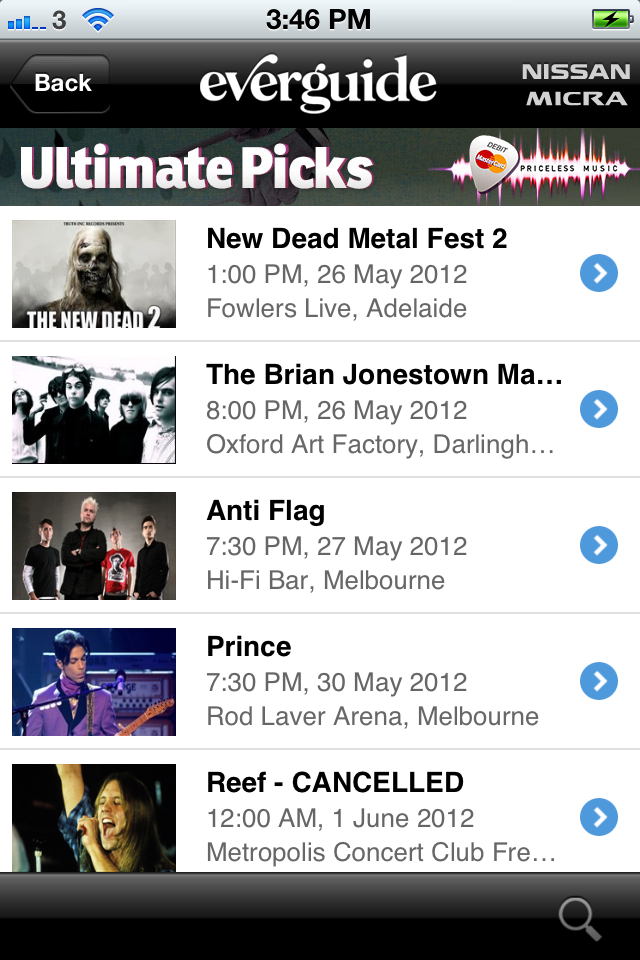
Task: Open the Nissan Micra sponsor ad
Action: tap(576, 85)
